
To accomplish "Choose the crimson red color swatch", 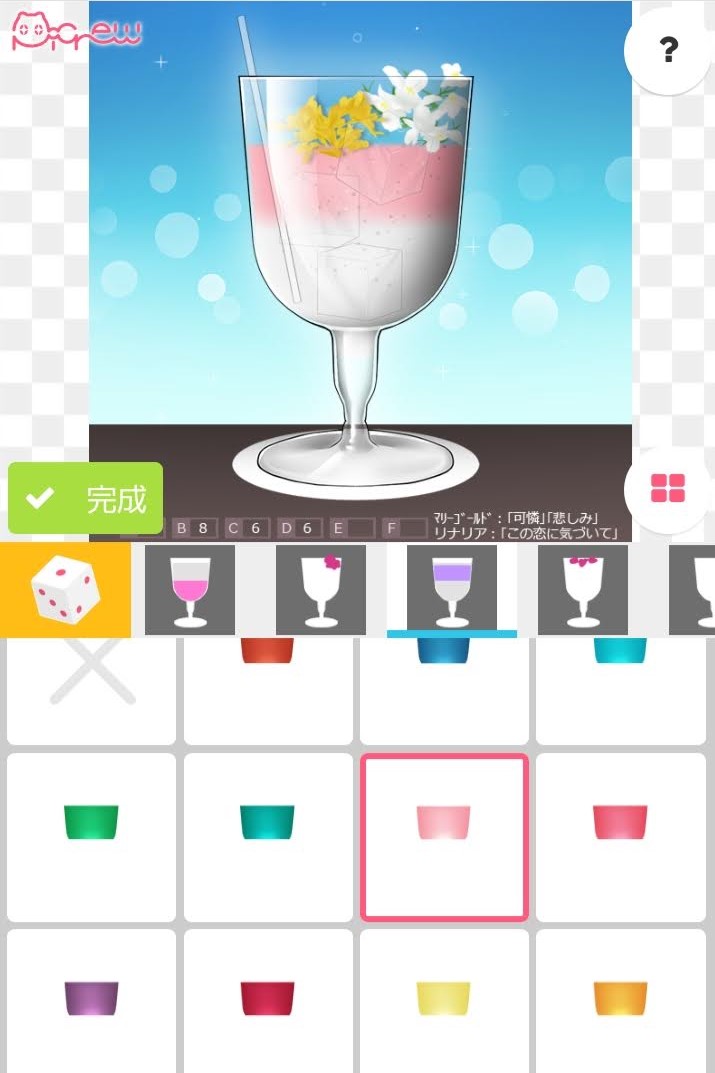I will pyautogui.click(x=268, y=1000).
